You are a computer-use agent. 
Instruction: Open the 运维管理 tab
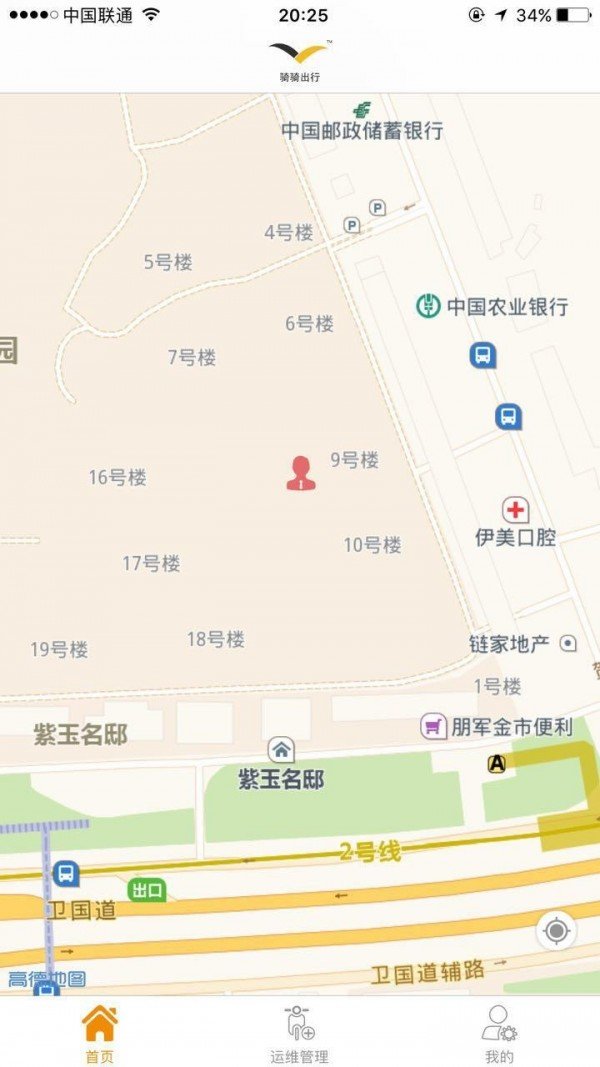click(x=299, y=1033)
